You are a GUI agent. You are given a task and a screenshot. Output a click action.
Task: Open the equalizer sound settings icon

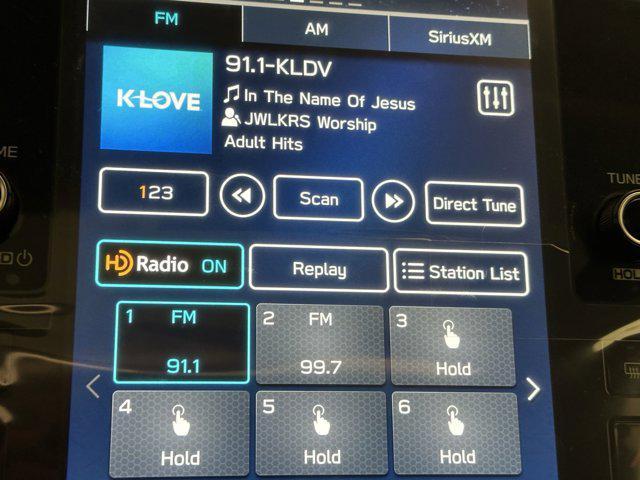point(496,97)
